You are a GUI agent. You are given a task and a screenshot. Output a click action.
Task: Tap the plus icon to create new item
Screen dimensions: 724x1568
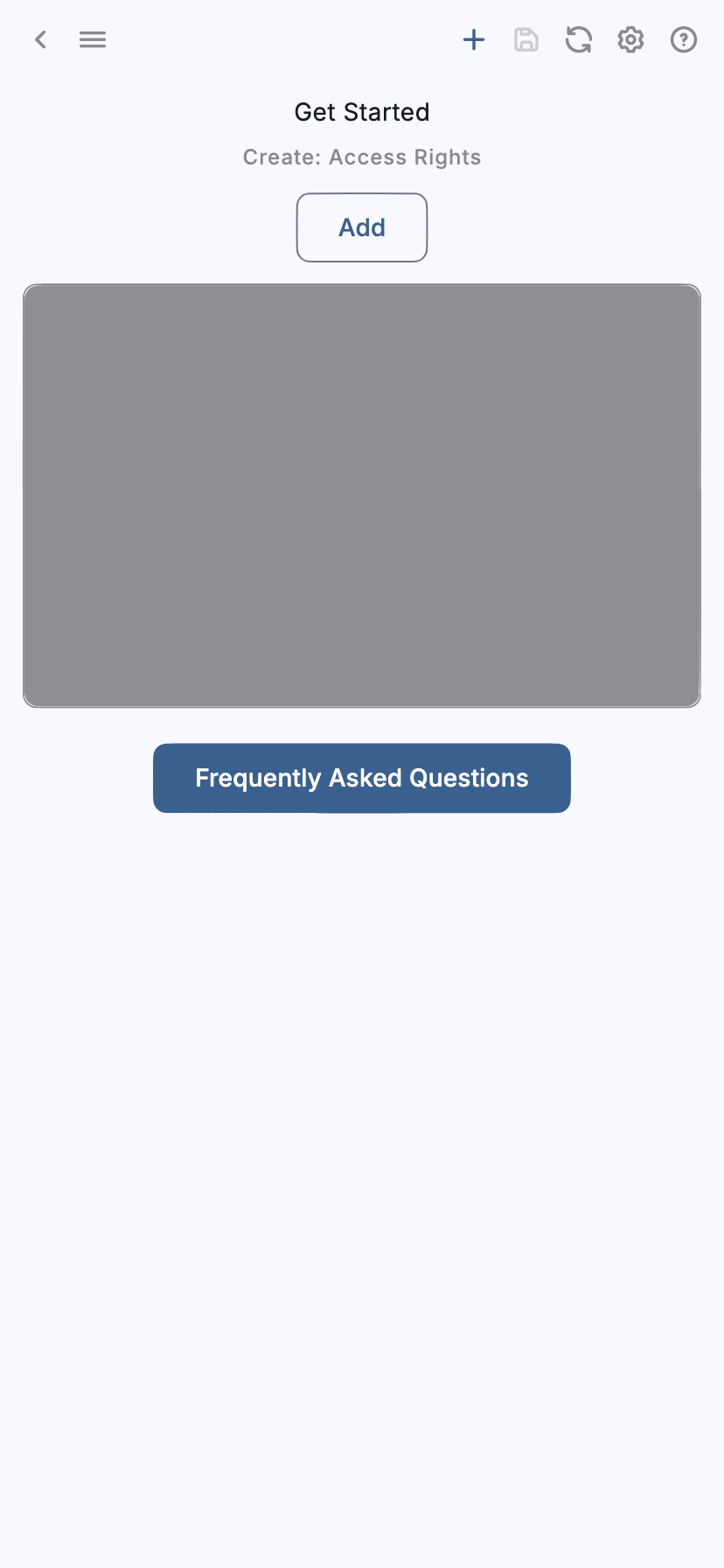(x=473, y=39)
